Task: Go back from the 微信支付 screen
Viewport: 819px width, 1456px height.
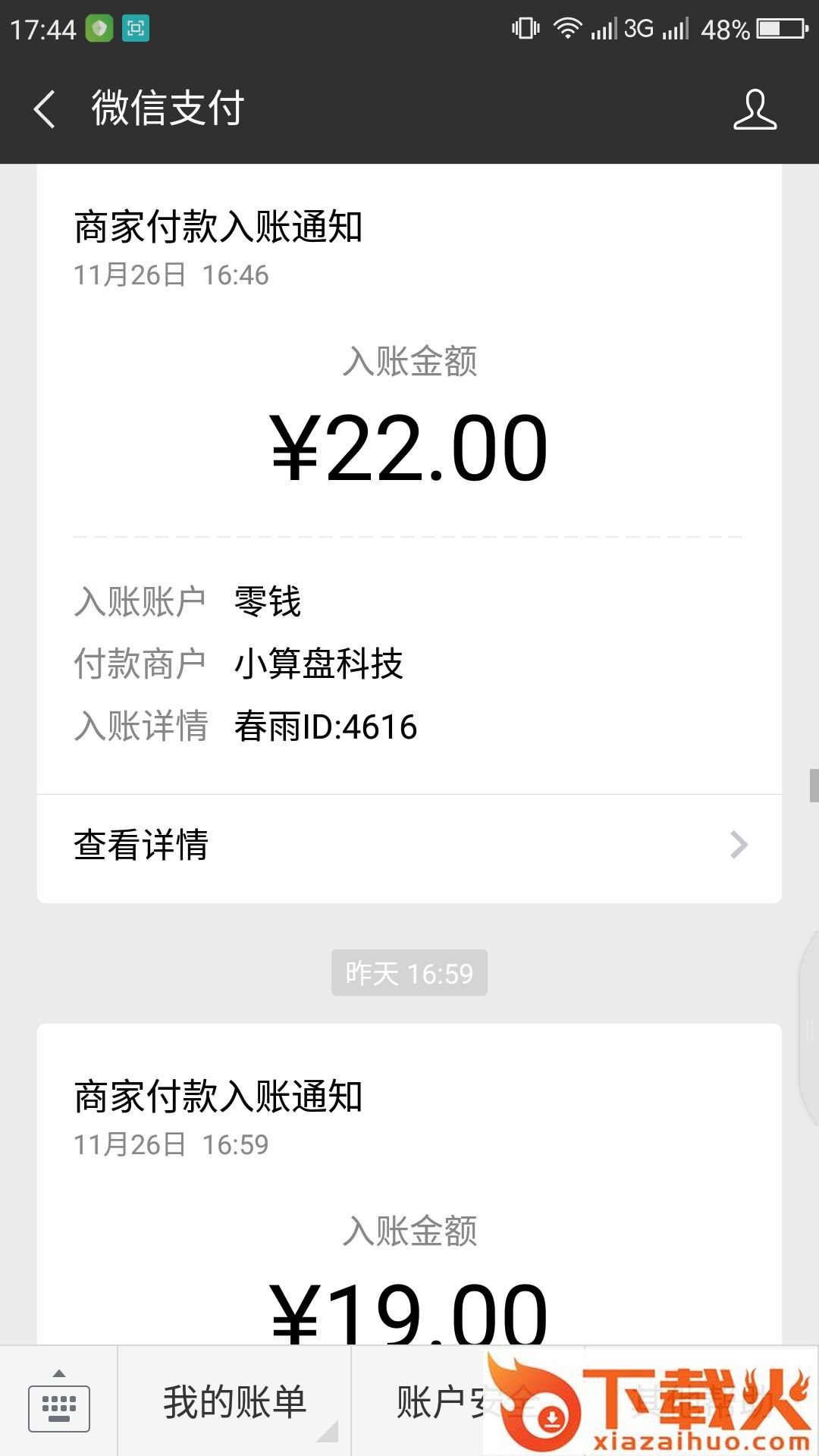Action: [x=45, y=109]
